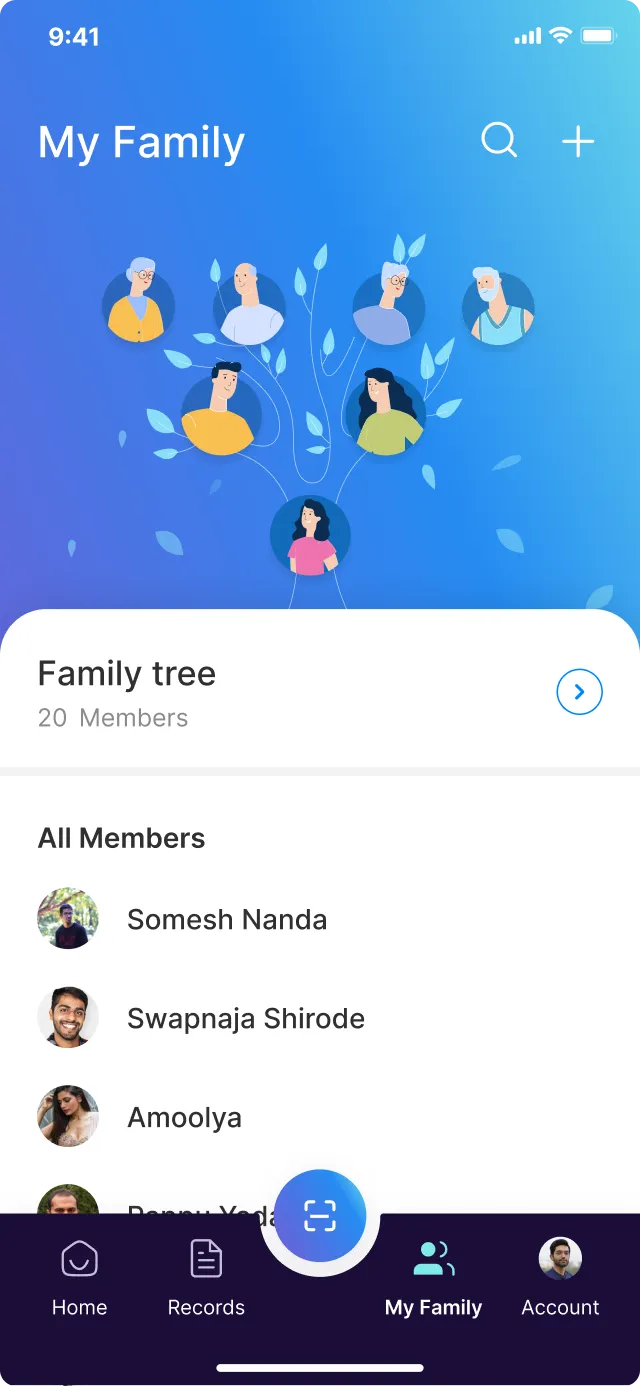The width and height of the screenshot is (640, 1386).
Task: Select the My Family tab
Action: (x=433, y=1278)
